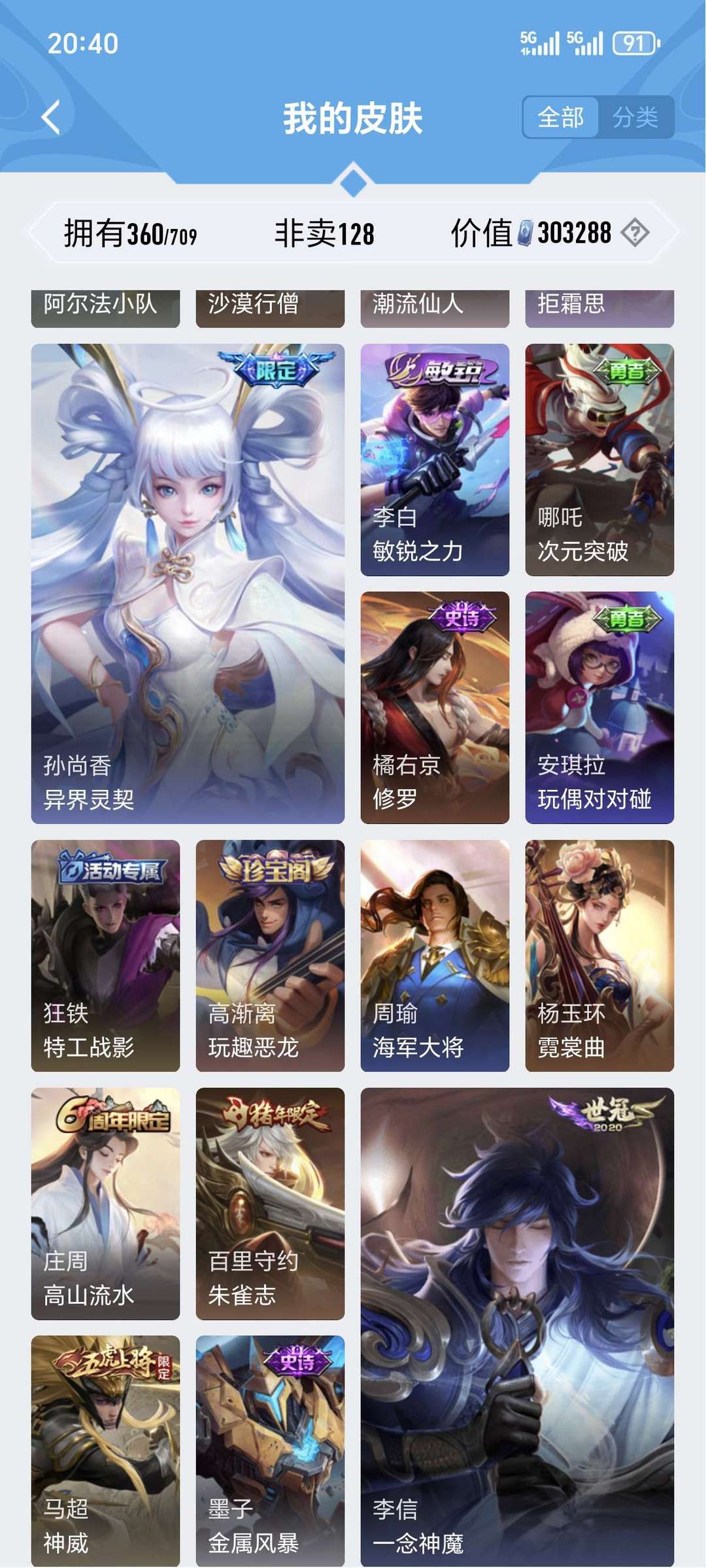Open 李信 一念神魔 skin card
706x1568 pixels.
click(x=517, y=1327)
